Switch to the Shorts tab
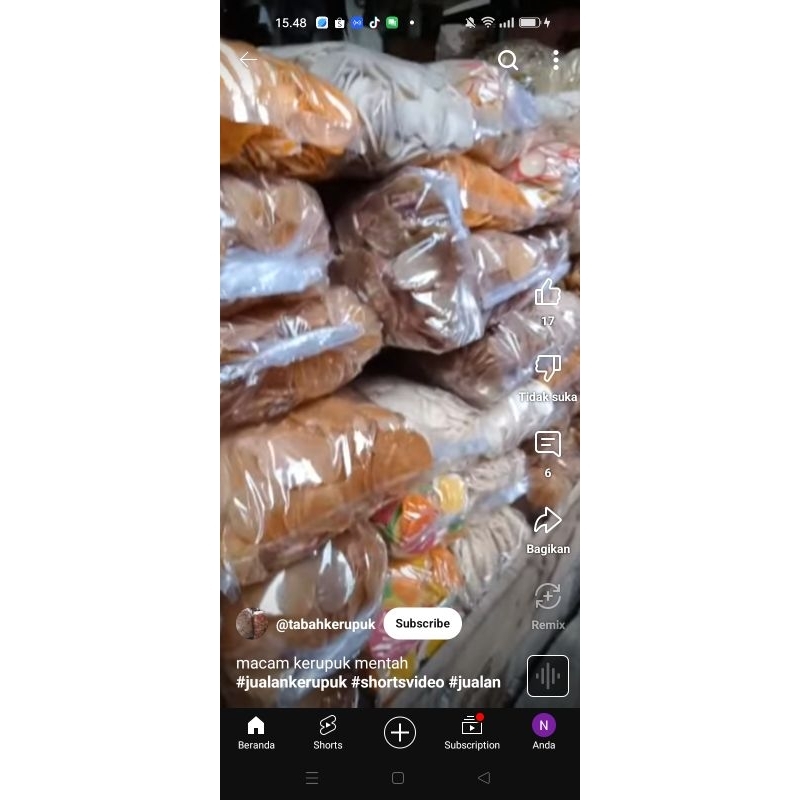 pyautogui.click(x=328, y=733)
